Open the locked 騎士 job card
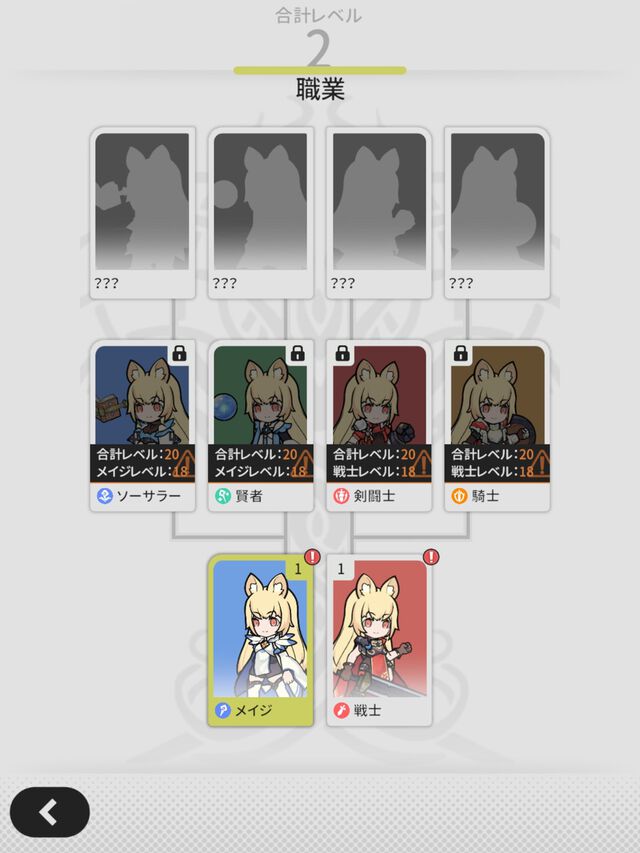Screen dimensions: 640x853 coord(497,426)
